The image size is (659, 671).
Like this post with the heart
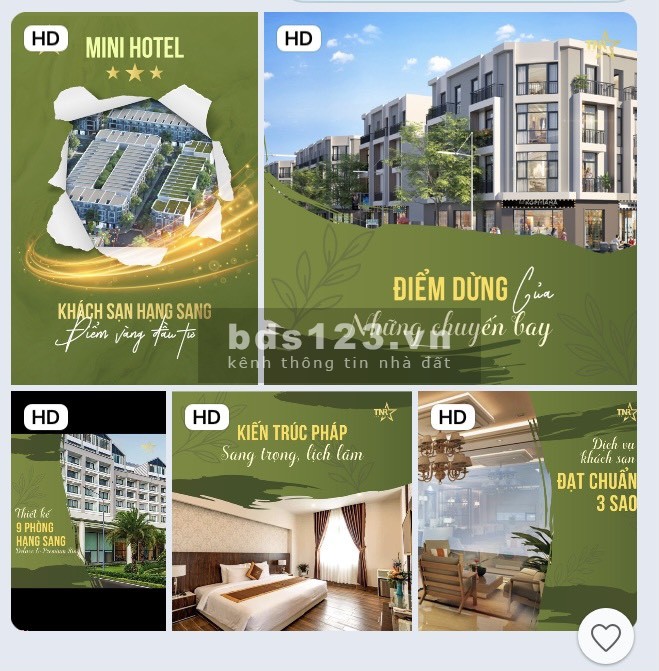[606, 637]
